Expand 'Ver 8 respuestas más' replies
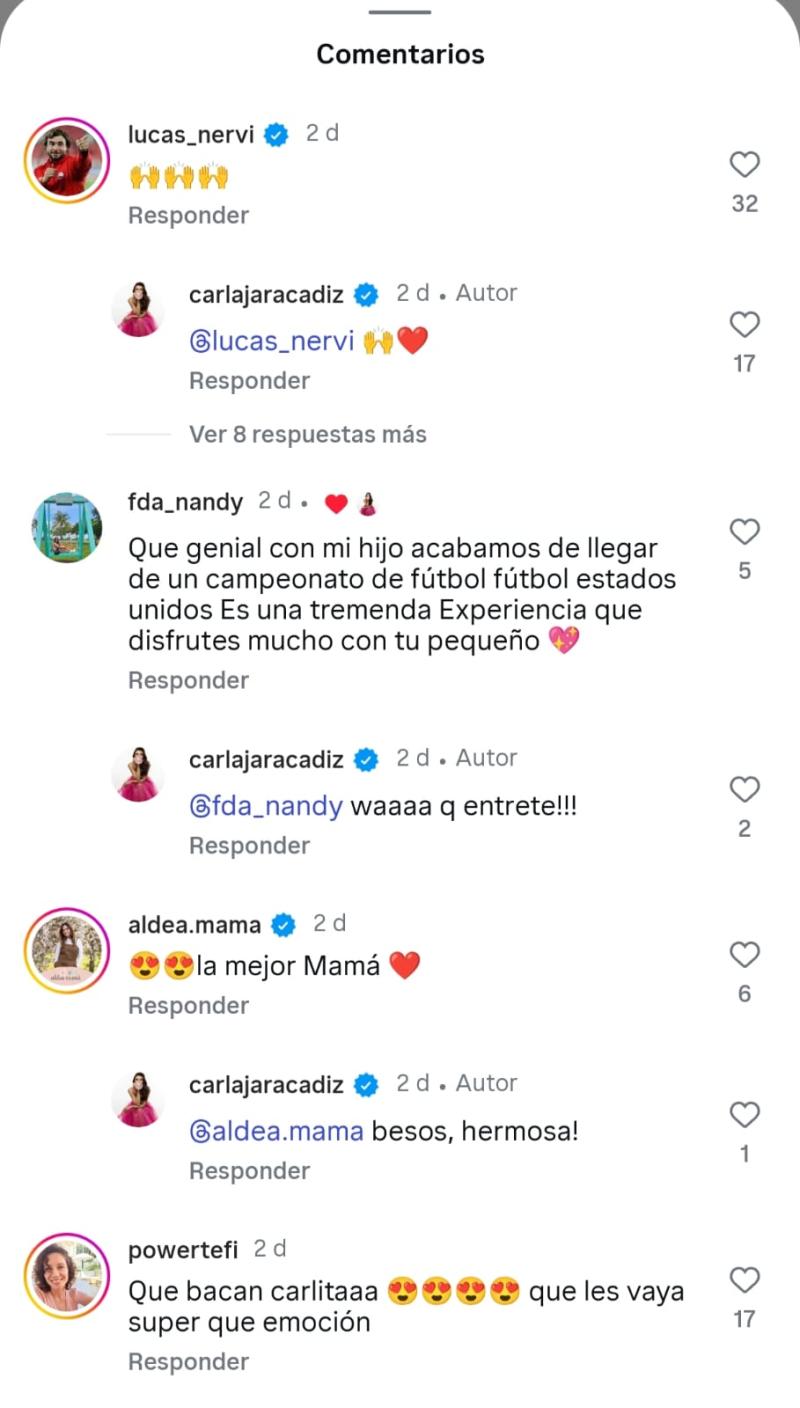800x1408 pixels. click(x=307, y=434)
